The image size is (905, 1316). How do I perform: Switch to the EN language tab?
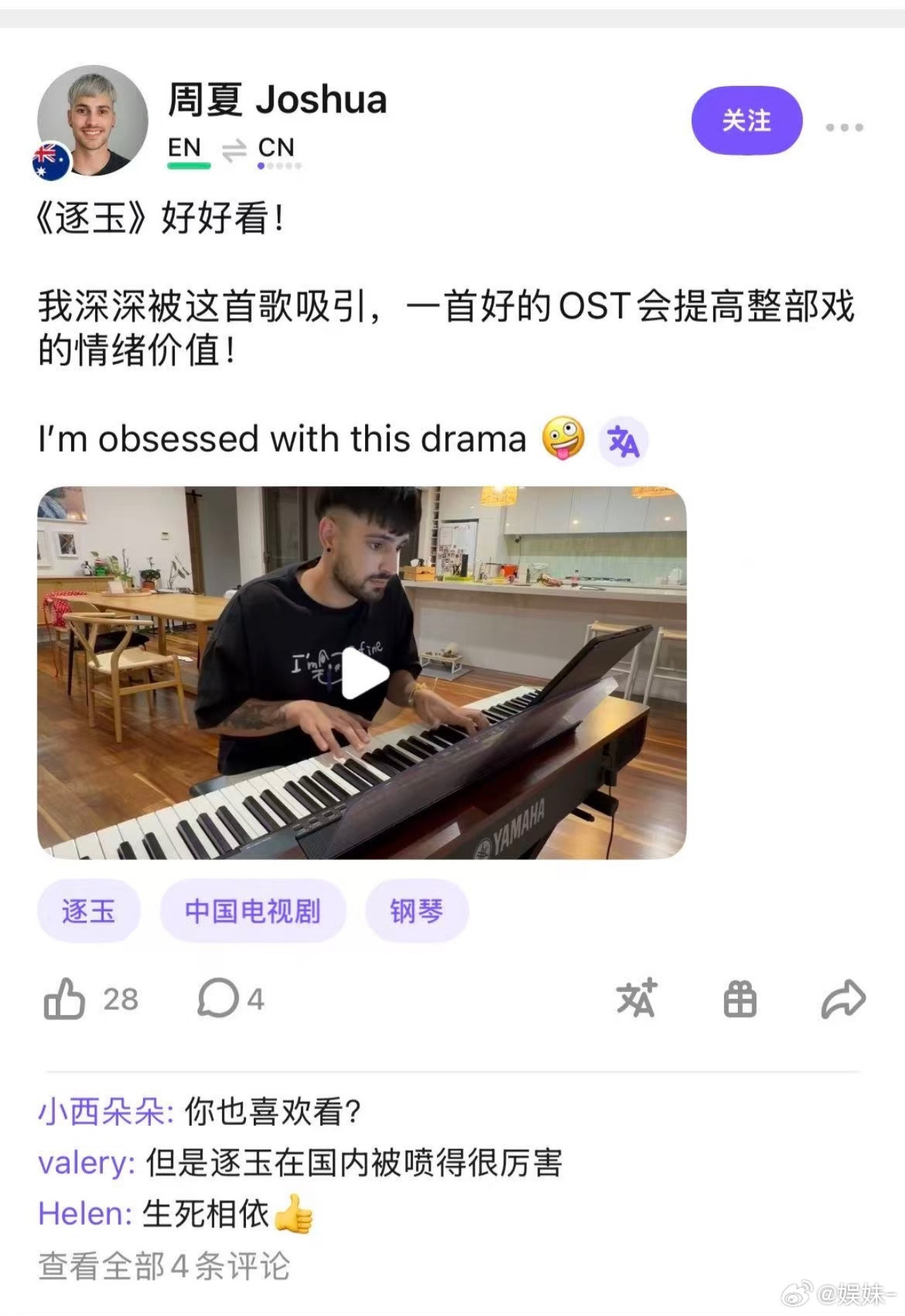click(185, 148)
